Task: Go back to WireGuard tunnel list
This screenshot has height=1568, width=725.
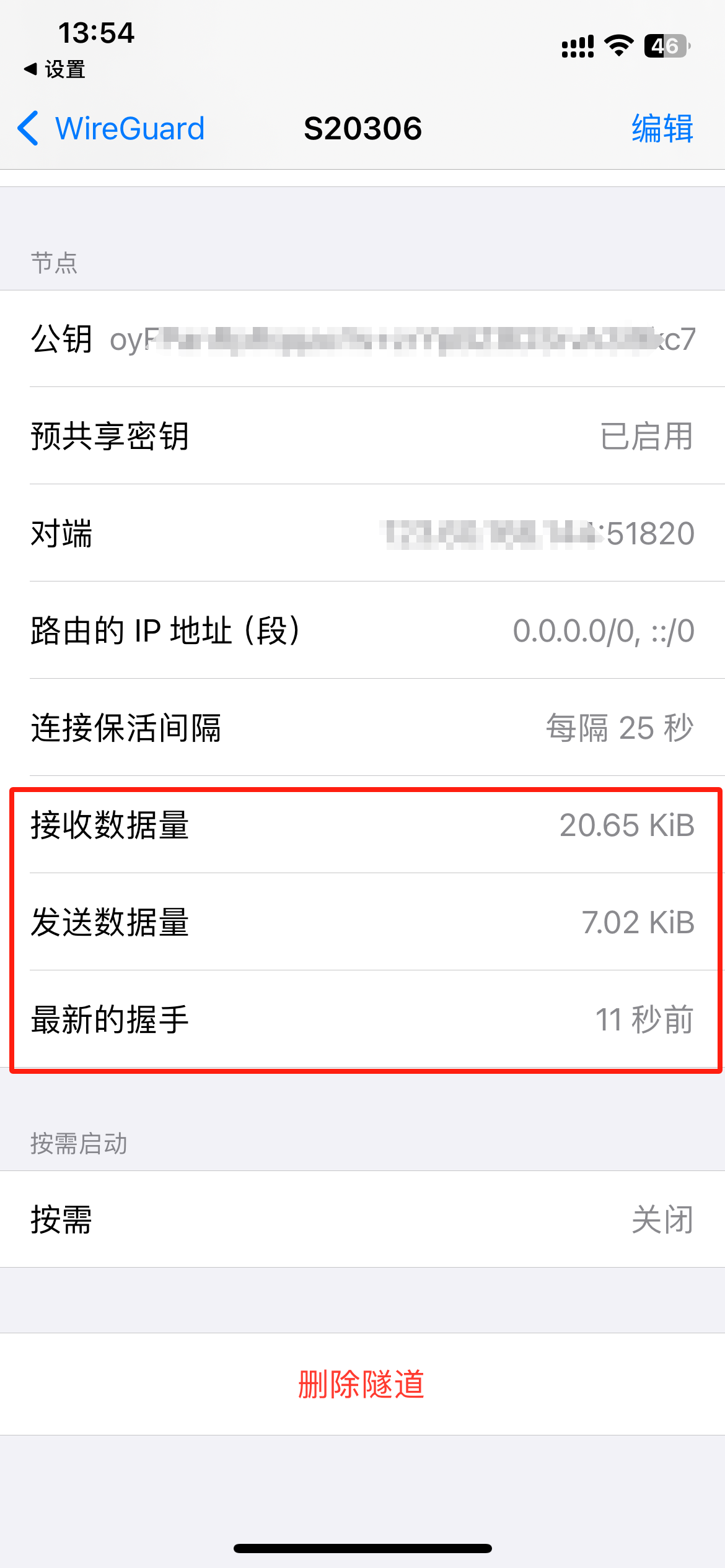Action: [x=112, y=129]
